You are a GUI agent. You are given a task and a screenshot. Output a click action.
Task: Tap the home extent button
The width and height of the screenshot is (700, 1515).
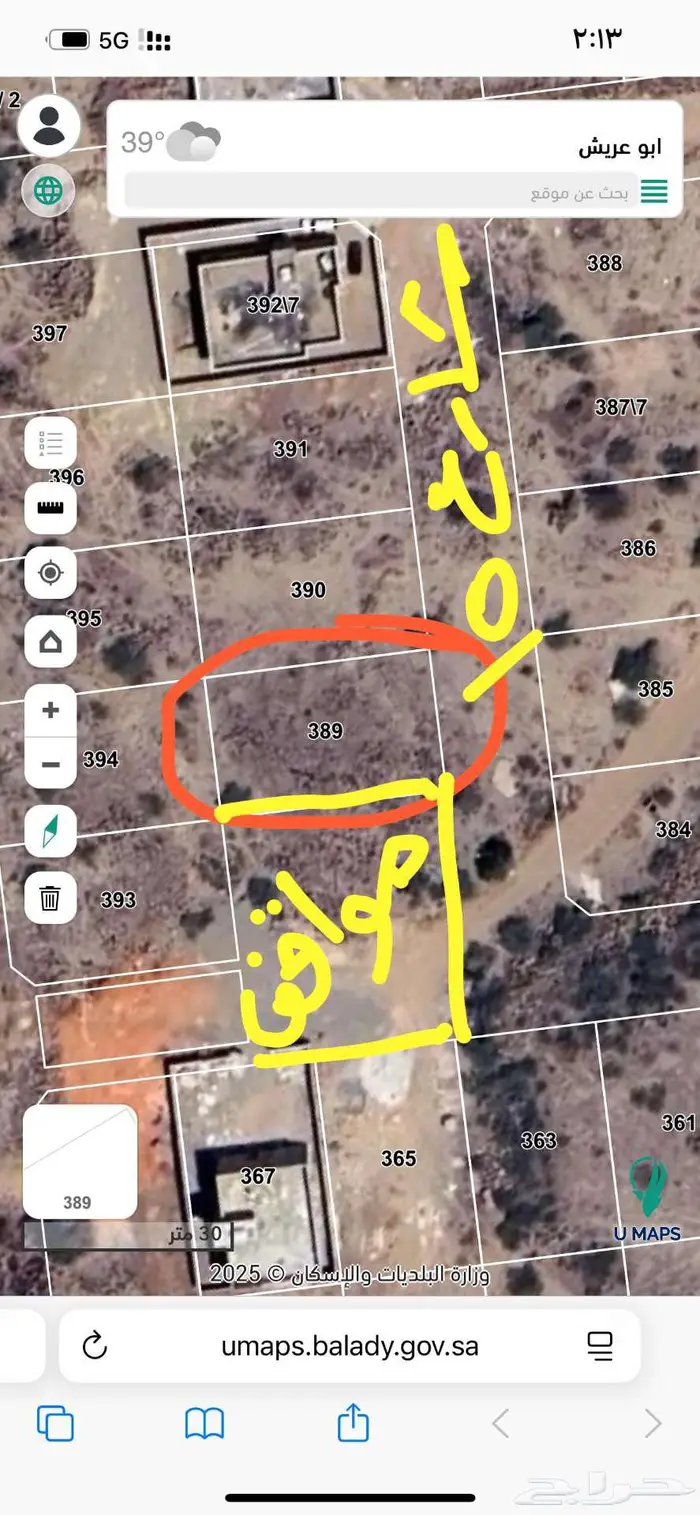50,642
